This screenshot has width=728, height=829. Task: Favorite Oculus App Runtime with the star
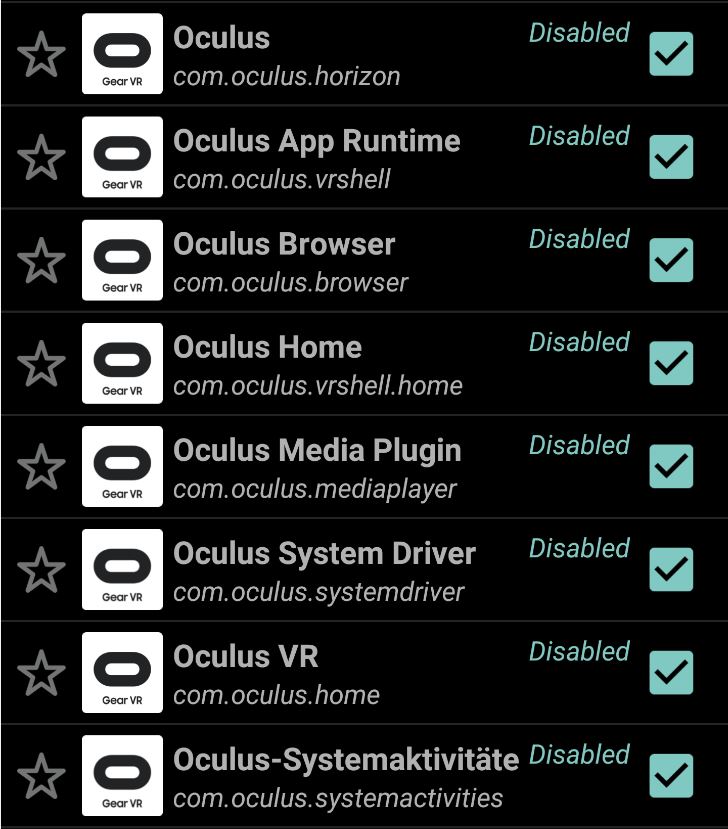(x=41, y=157)
